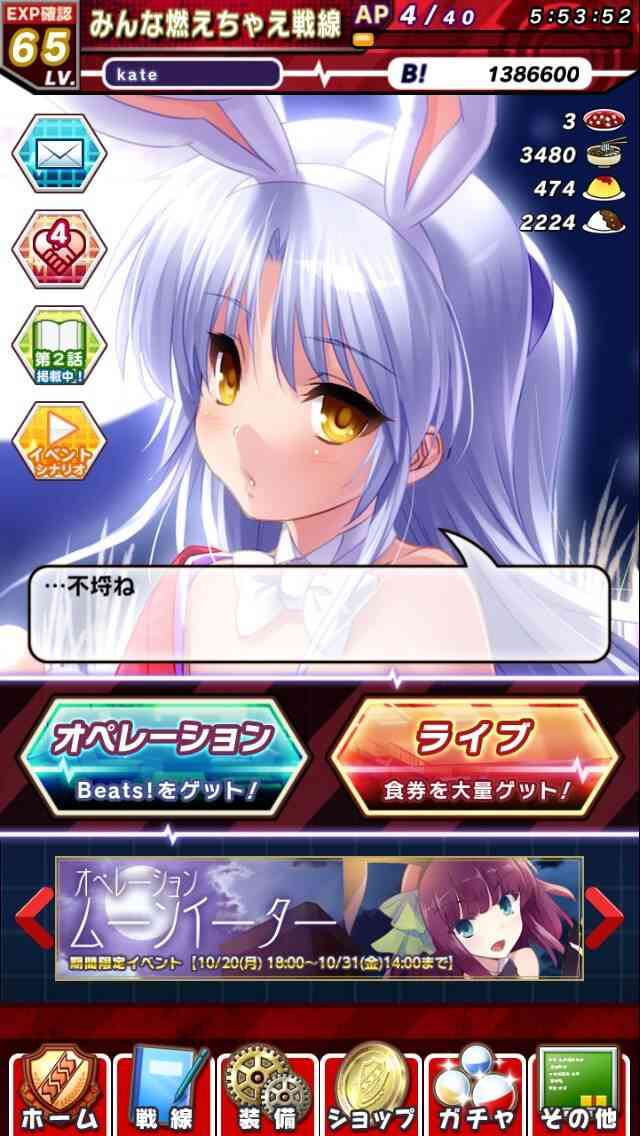This screenshot has height=1136, width=640.
Task: Open the mail envelope icon
Action: (x=59, y=153)
